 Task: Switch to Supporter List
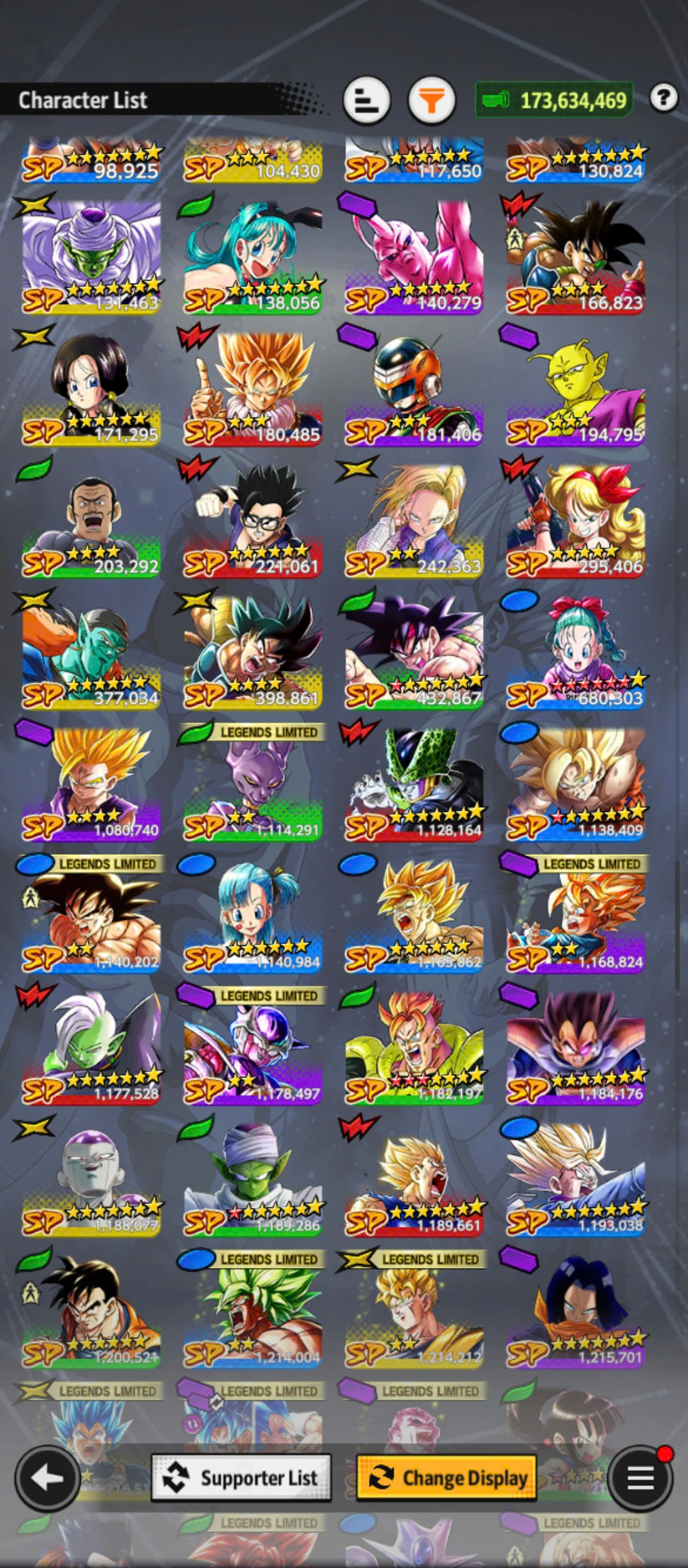(241, 1477)
